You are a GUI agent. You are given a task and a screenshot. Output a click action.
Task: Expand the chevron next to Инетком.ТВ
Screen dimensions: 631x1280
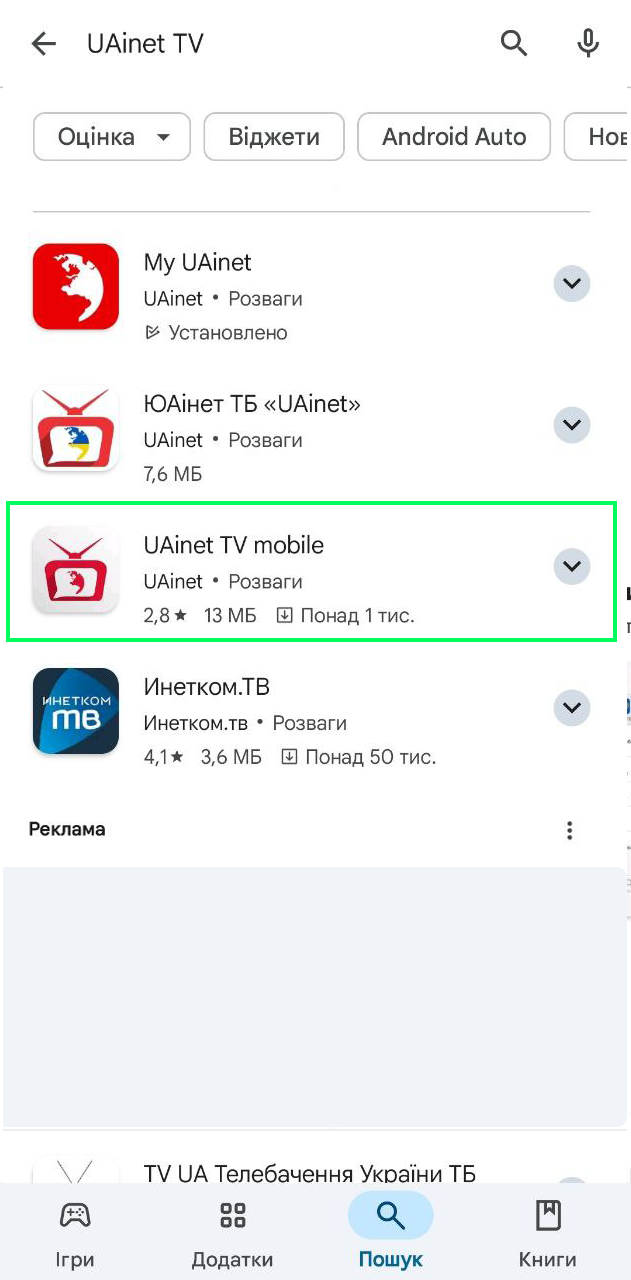click(x=572, y=708)
